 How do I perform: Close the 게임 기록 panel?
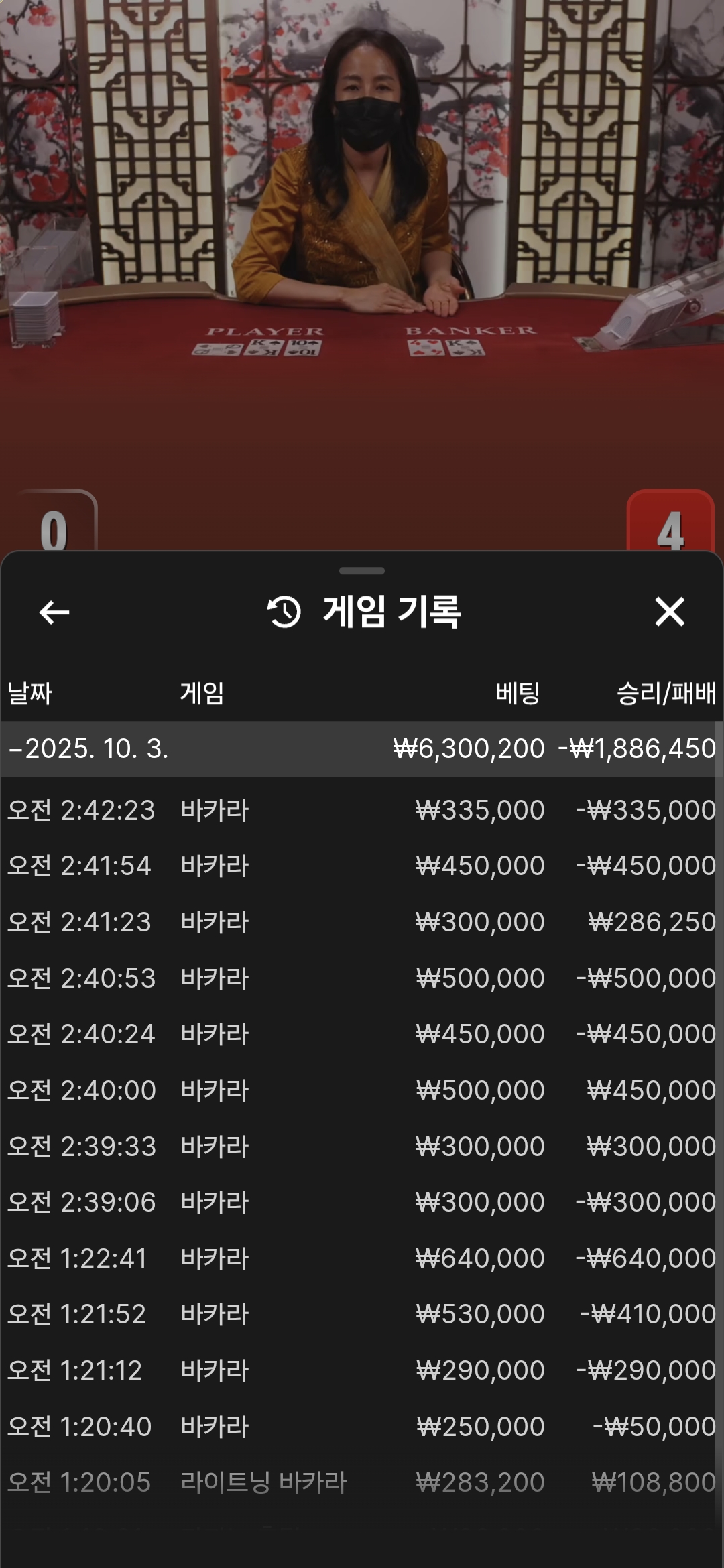669,612
